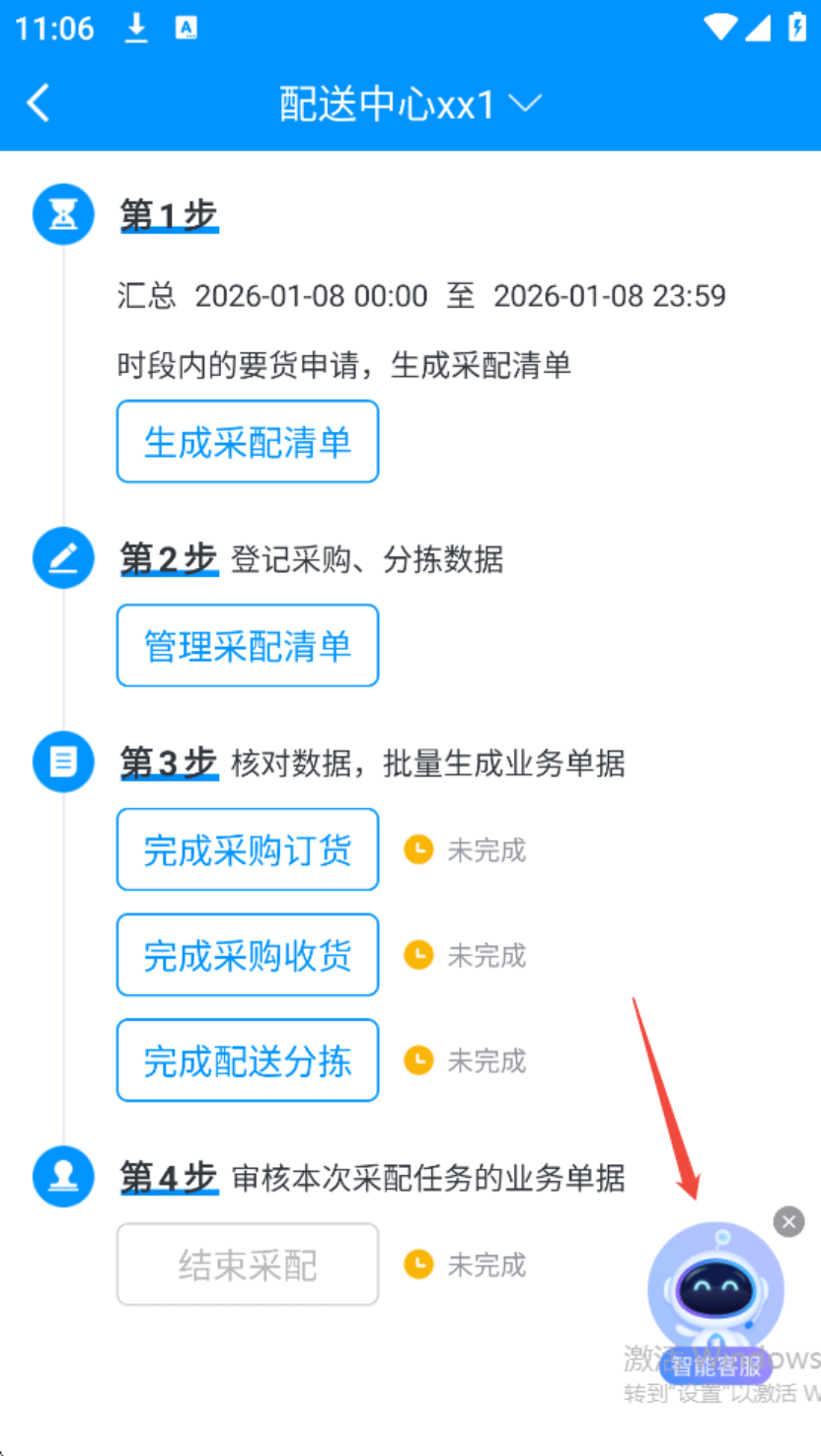Open 管理采配清单
821x1456 pixels.
pos(248,646)
